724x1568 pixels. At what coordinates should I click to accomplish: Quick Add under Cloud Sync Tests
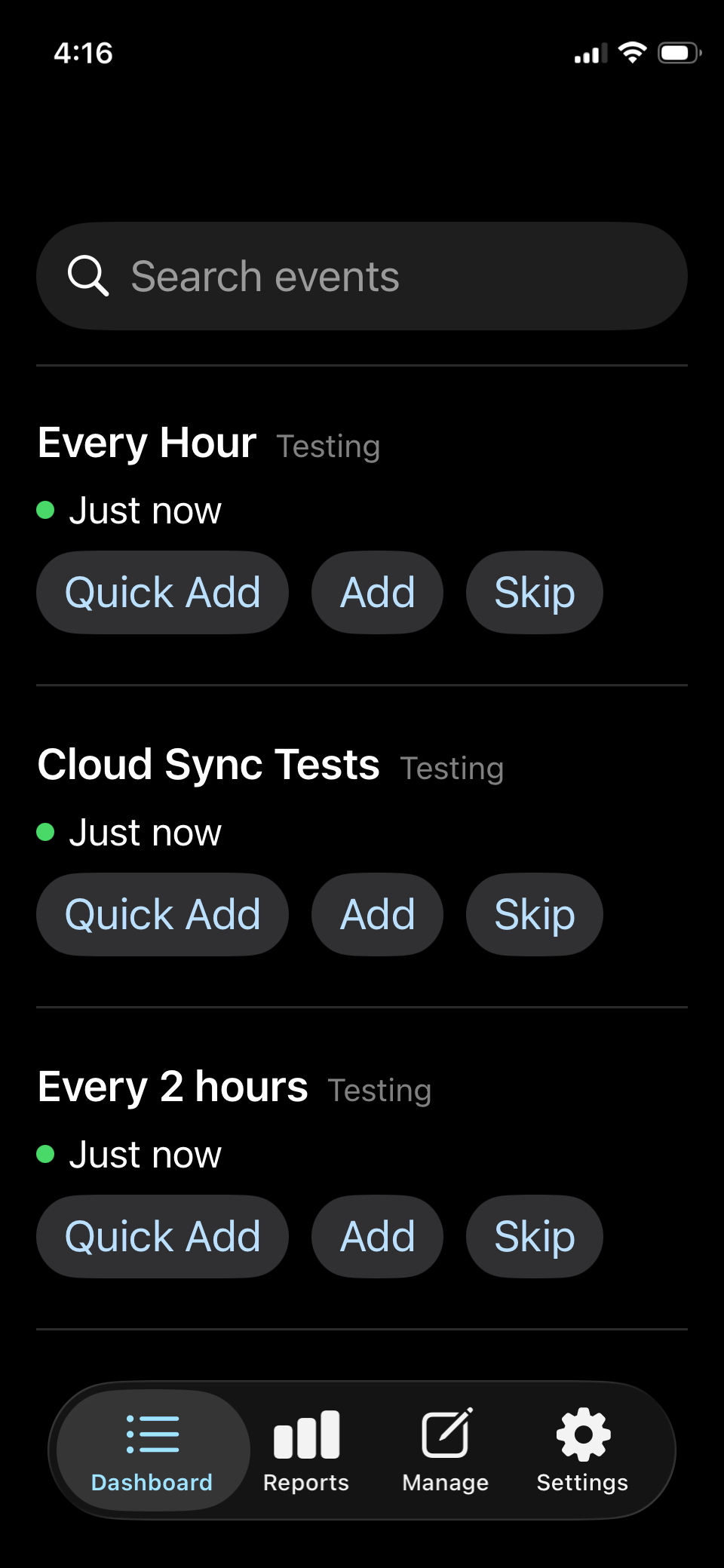162,913
